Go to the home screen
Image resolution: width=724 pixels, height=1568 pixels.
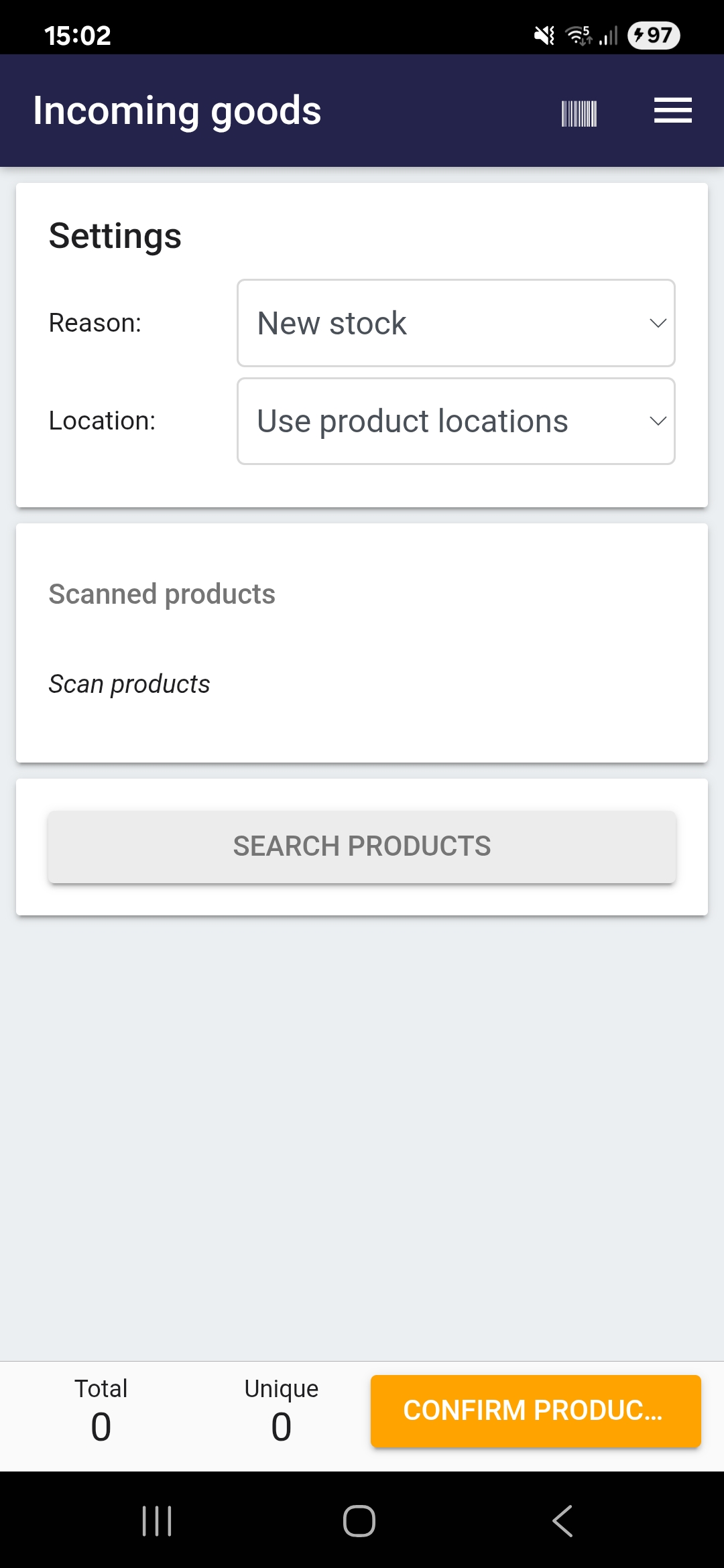[359, 1520]
